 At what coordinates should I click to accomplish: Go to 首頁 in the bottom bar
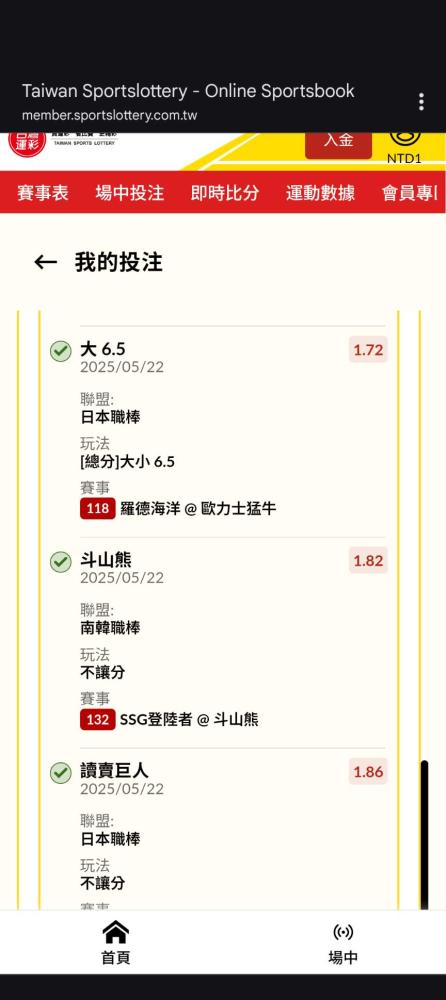click(x=115, y=943)
